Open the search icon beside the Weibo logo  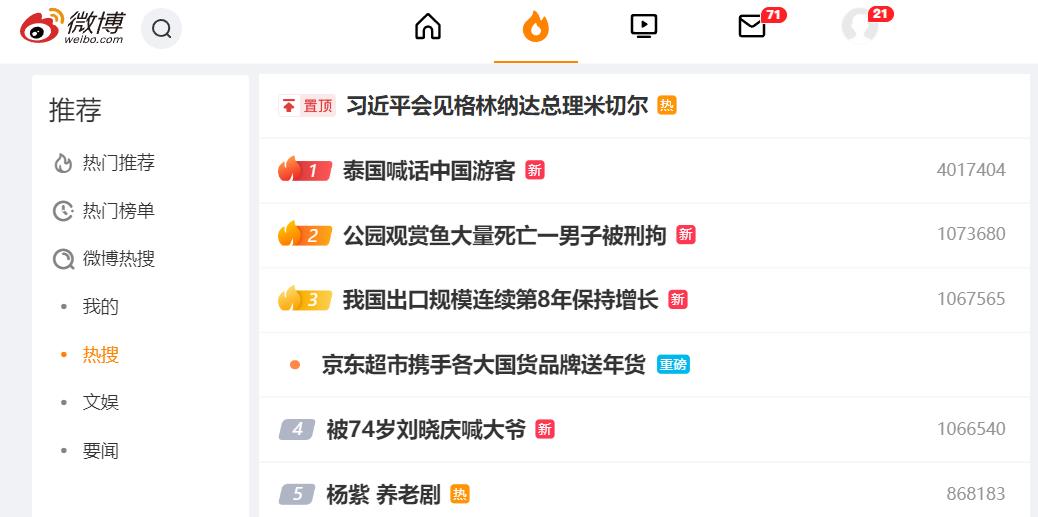point(161,28)
